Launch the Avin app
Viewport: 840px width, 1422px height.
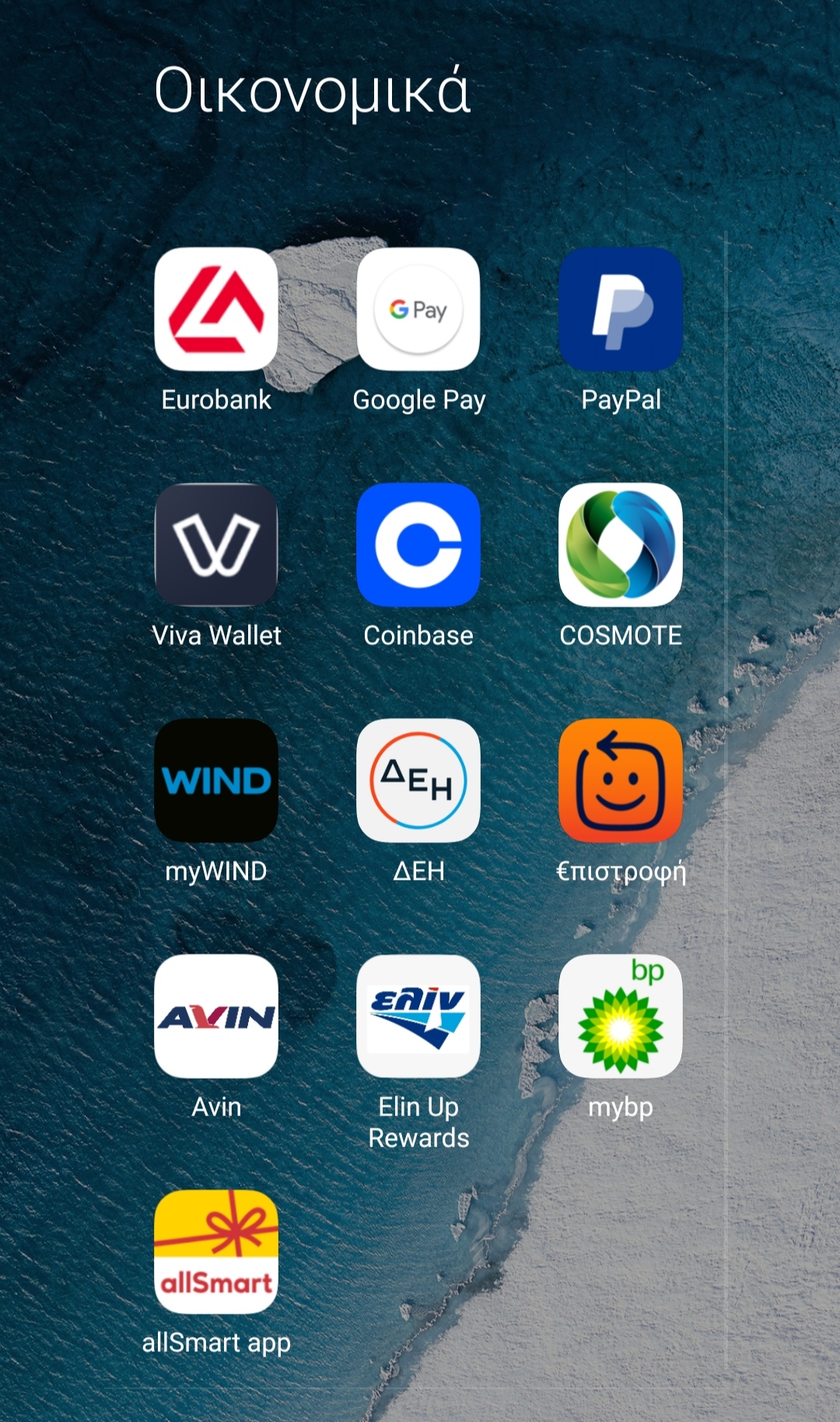[216, 1016]
